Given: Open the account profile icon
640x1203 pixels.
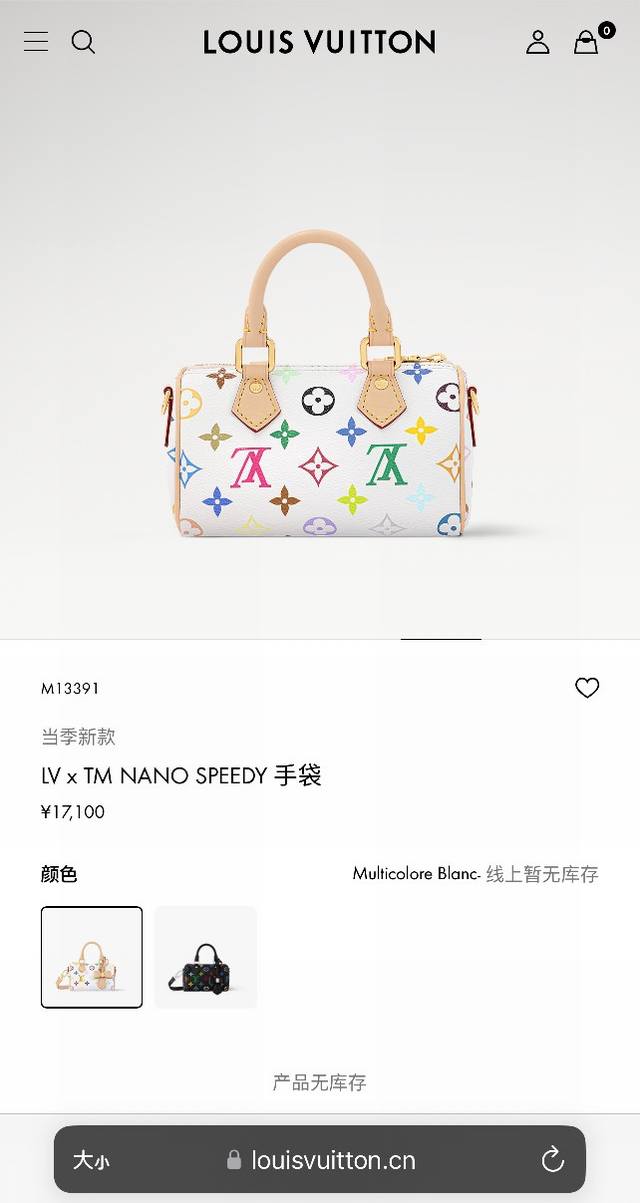Looking at the screenshot, I should click(538, 42).
